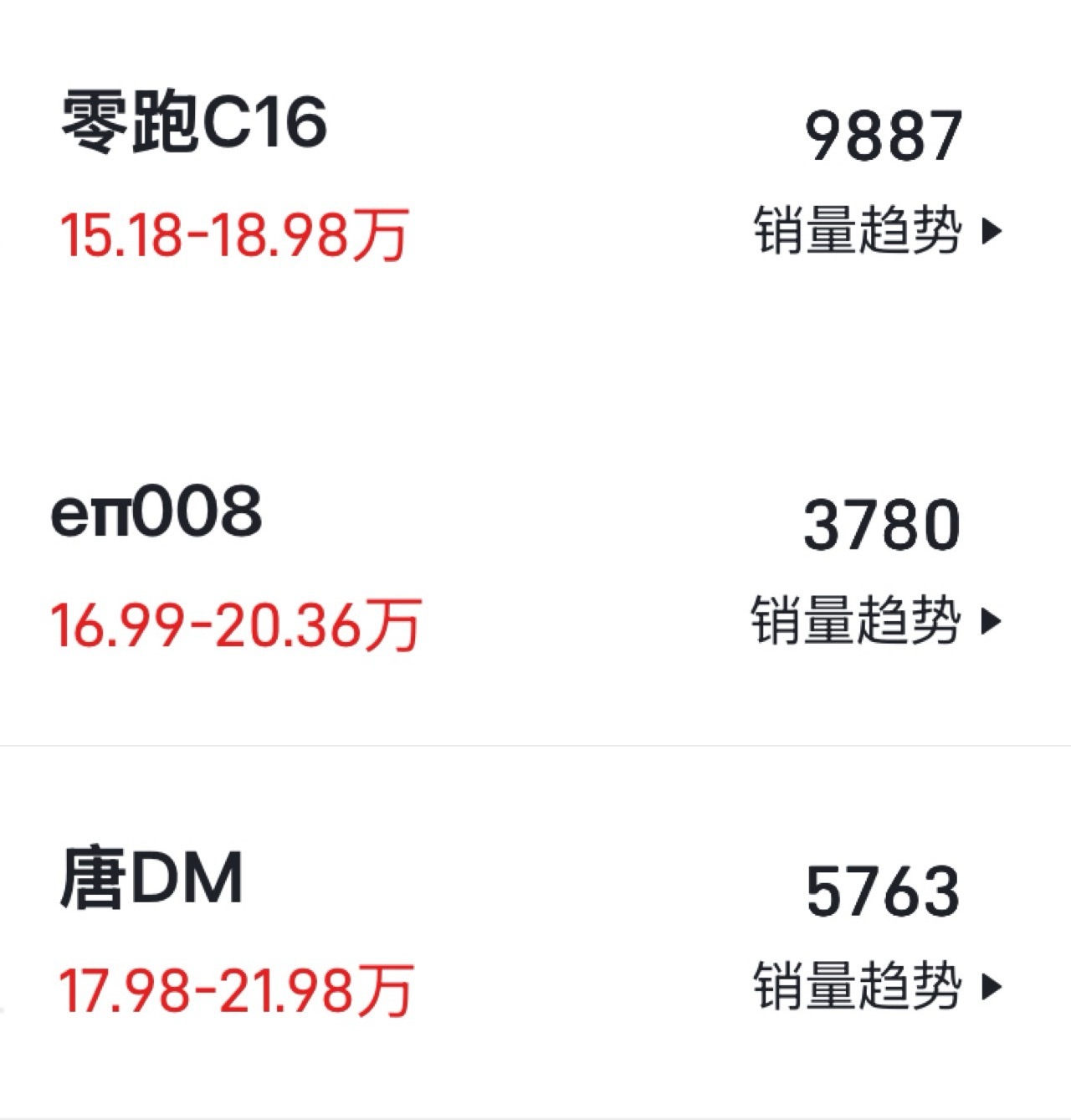Open 销量趋势 for 零跑C16
The width and height of the screenshot is (1071, 1120).
876,231
